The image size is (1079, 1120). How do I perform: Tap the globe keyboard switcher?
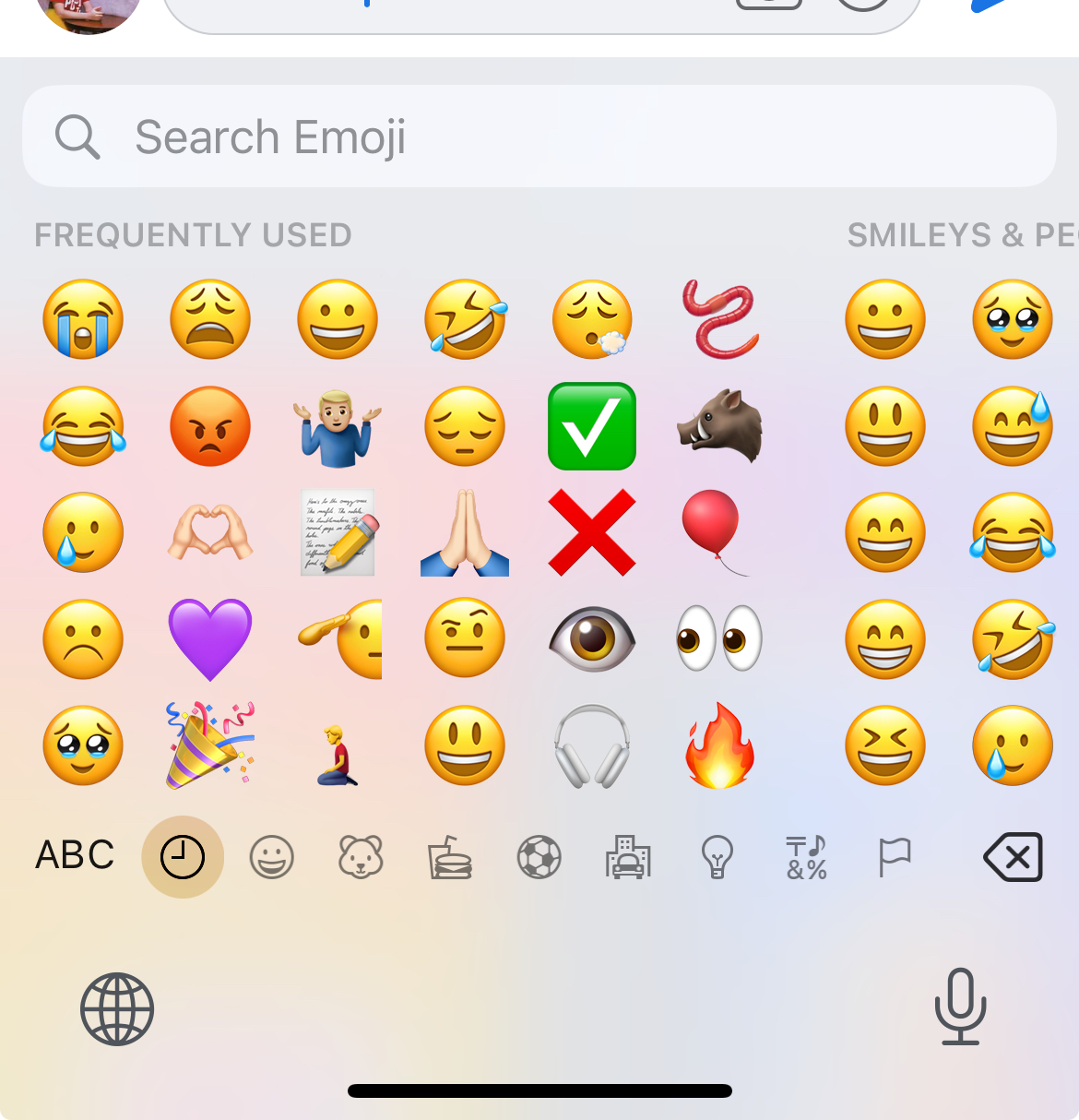point(117,1009)
